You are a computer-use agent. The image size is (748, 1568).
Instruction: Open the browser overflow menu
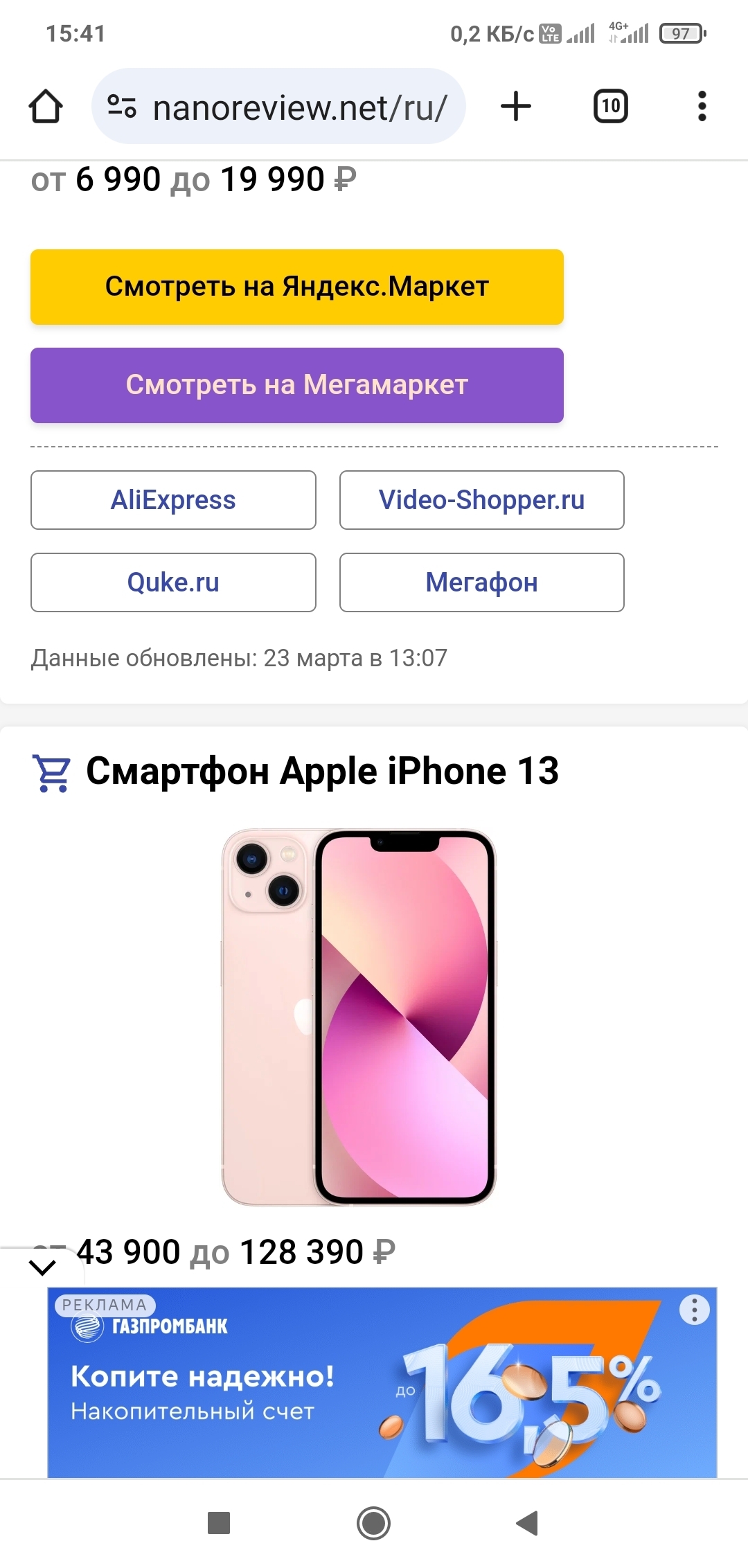(702, 107)
